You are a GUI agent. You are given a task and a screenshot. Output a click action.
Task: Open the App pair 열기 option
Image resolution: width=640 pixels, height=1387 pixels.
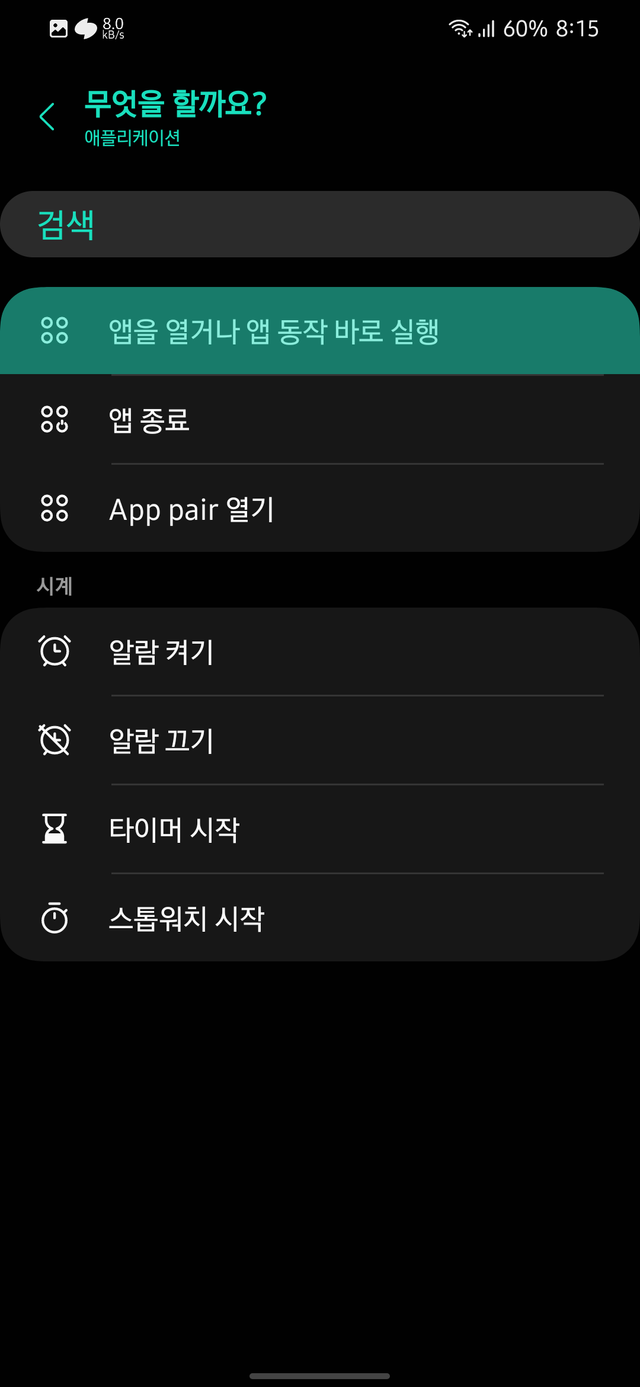[x=320, y=509]
